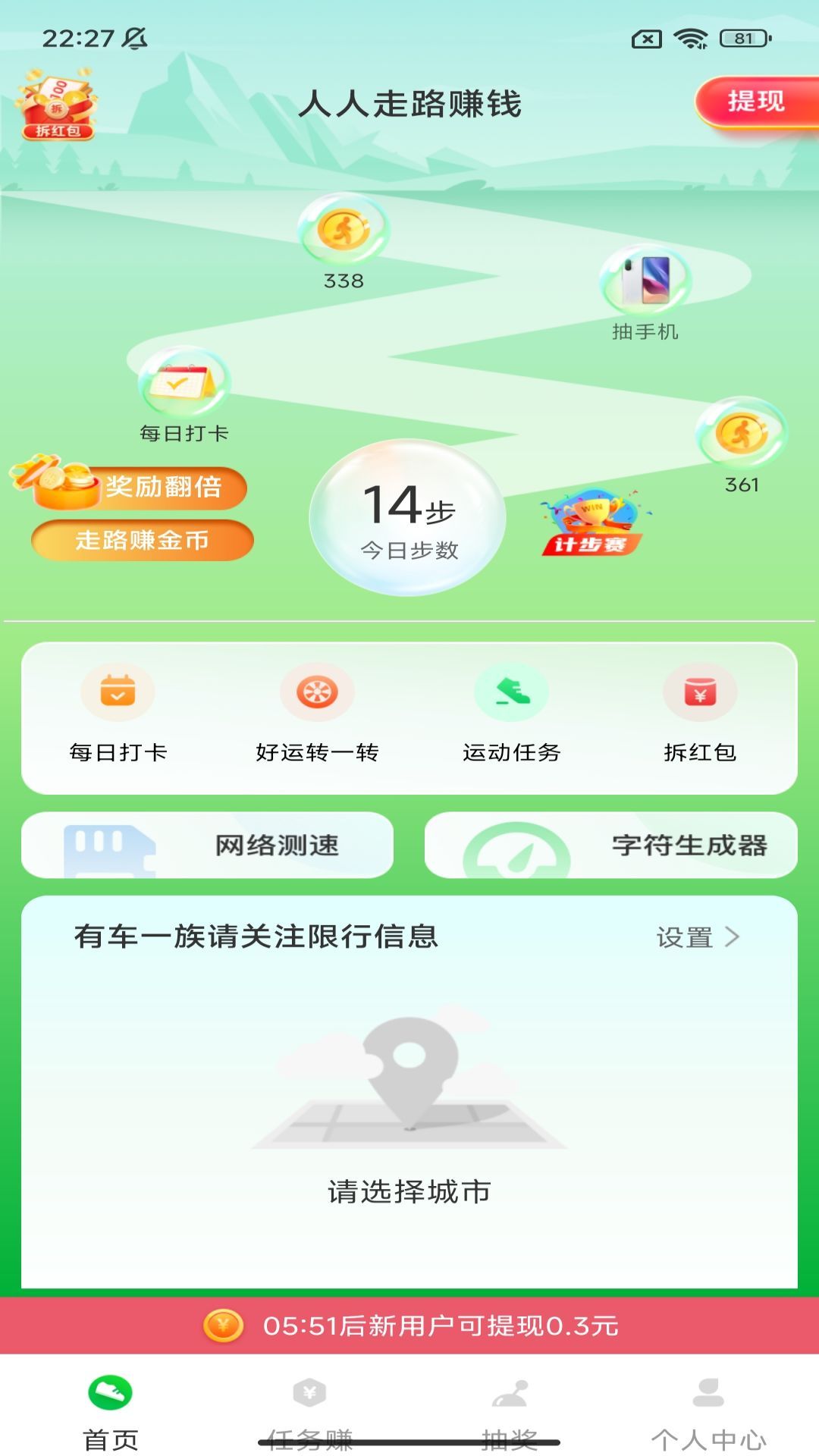Tap 请选择城市 to choose a city

pyautogui.click(x=409, y=1191)
